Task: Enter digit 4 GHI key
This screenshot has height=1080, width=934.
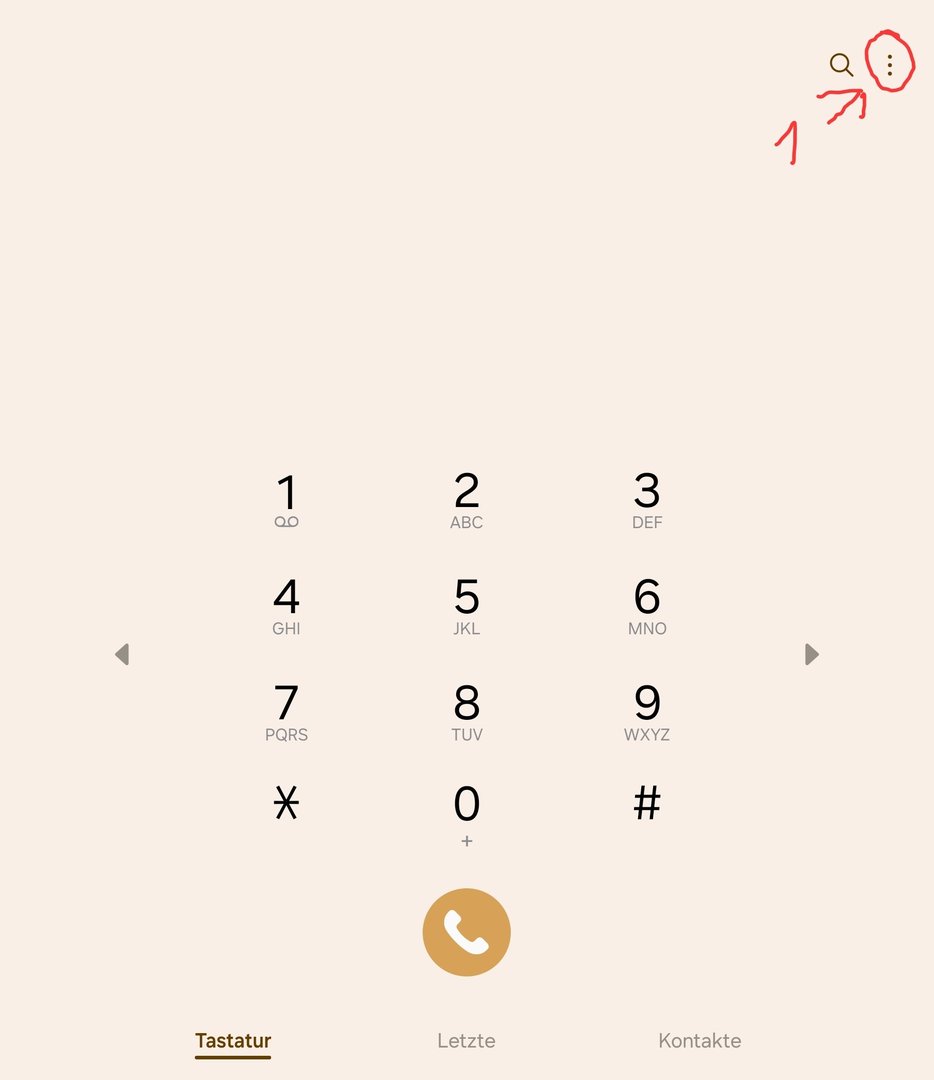Action: [286, 606]
